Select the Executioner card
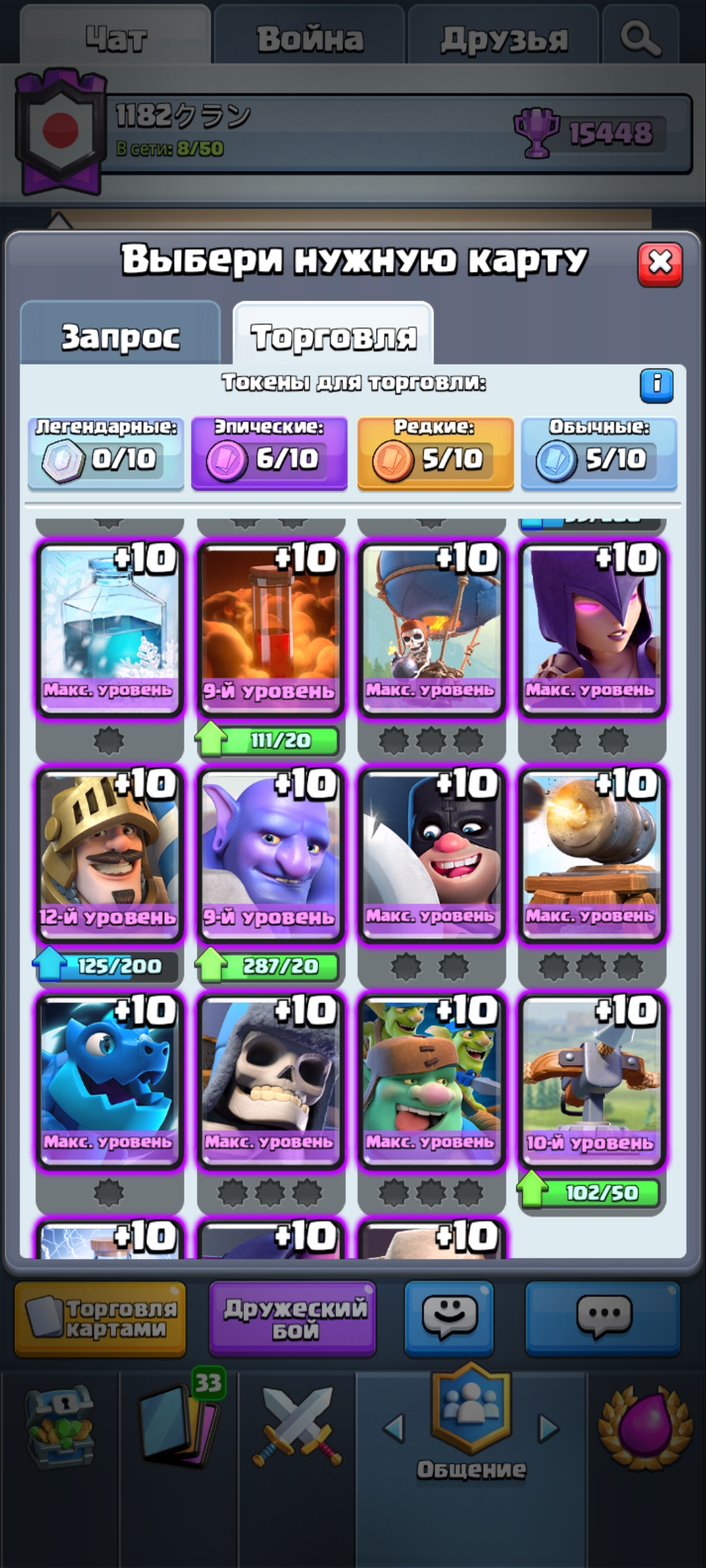The image size is (706, 1568). pyautogui.click(x=431, y=855)
